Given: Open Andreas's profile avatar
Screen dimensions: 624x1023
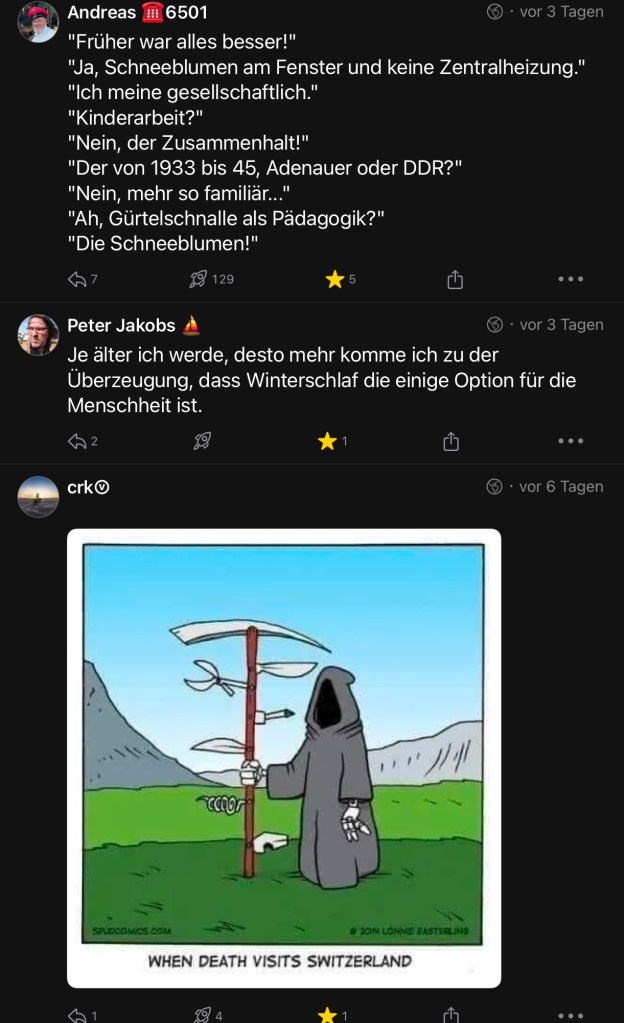Looking at the screenshot, I should [x=39, y=22].
